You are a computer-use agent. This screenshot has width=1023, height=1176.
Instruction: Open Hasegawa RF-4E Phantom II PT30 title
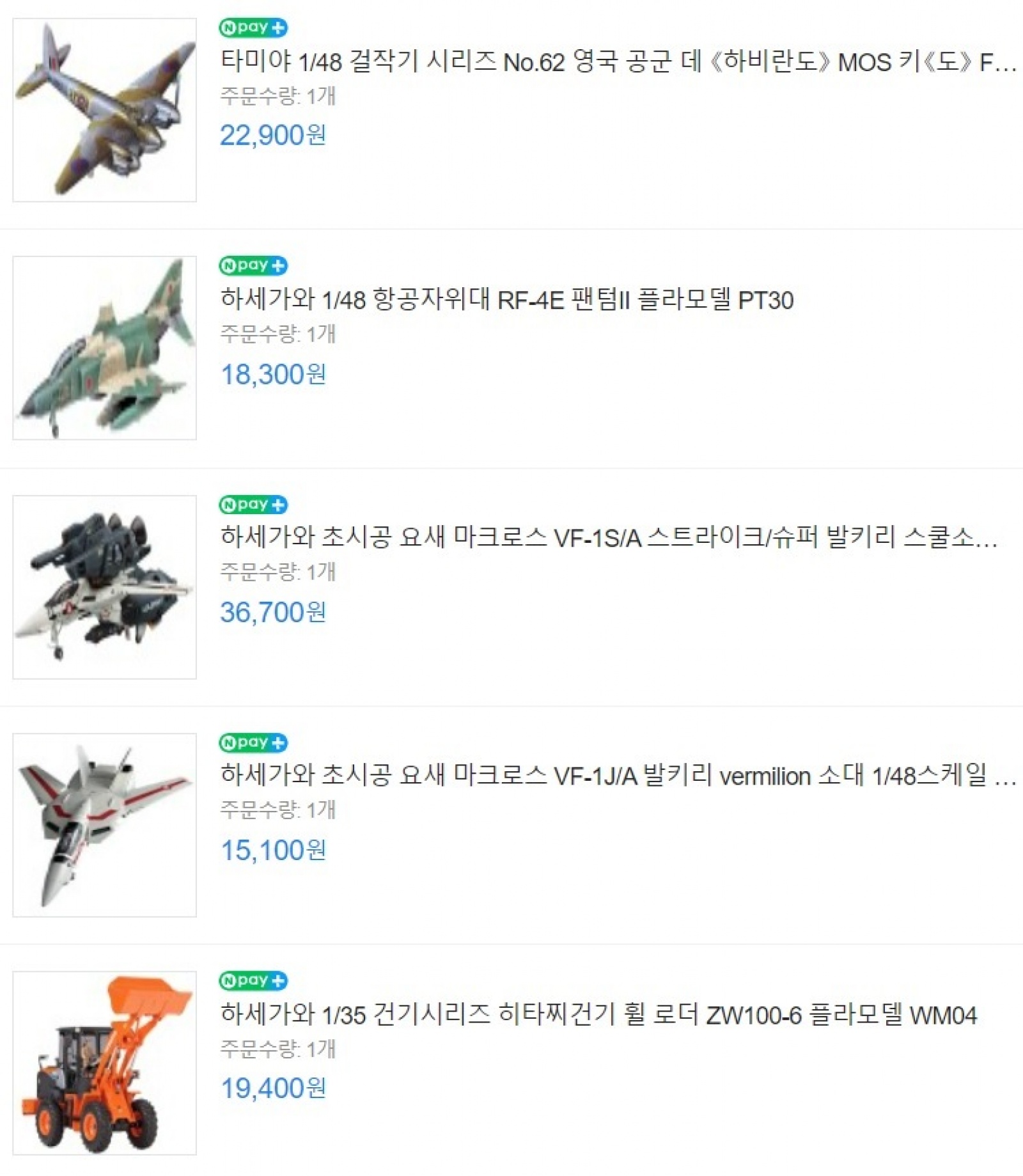pos(506,300)
